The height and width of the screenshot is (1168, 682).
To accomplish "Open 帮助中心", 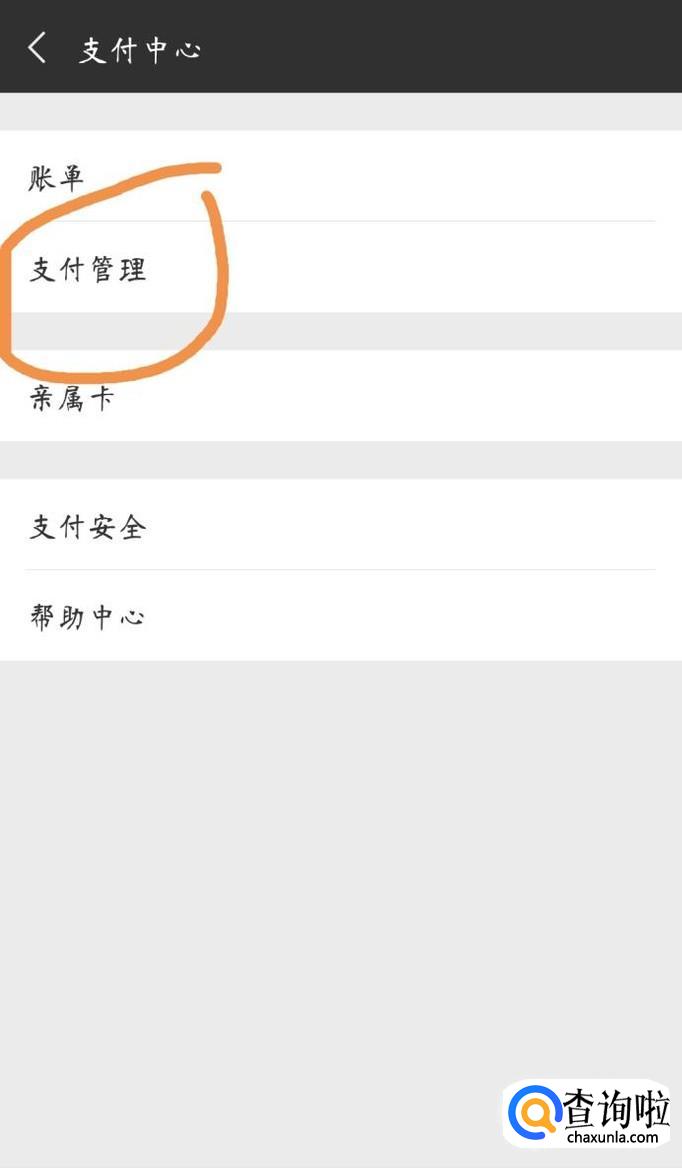I will [x=340, y=615].
